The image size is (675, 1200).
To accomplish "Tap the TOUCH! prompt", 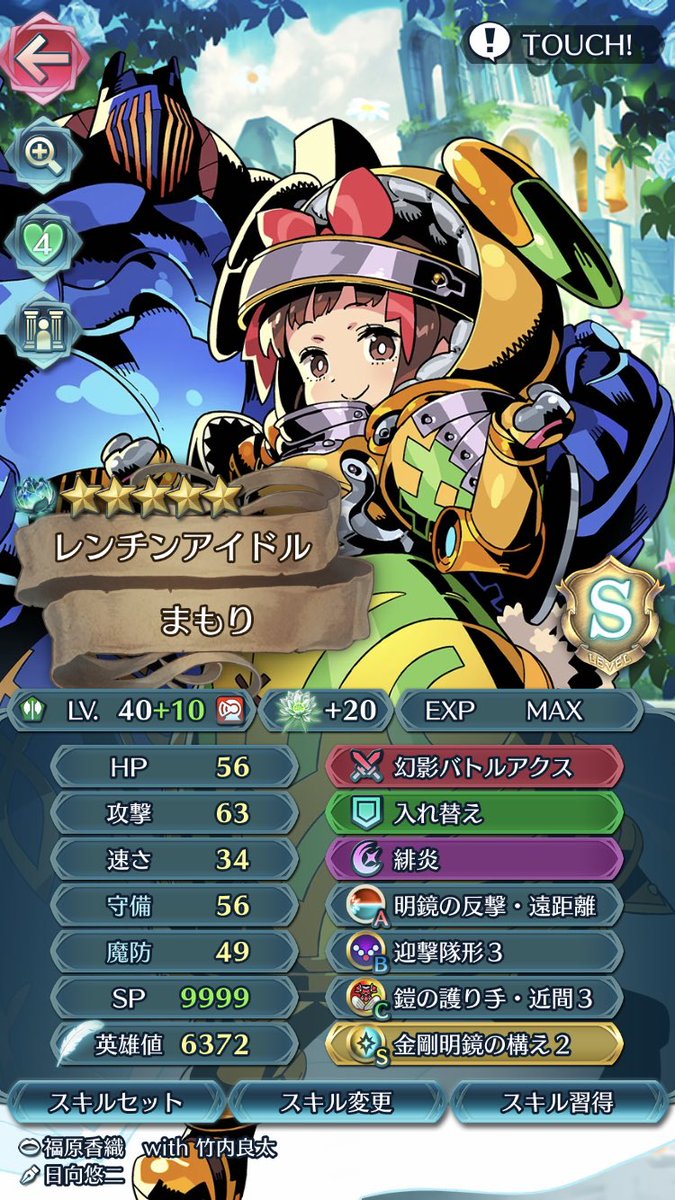I will (562, 45).
